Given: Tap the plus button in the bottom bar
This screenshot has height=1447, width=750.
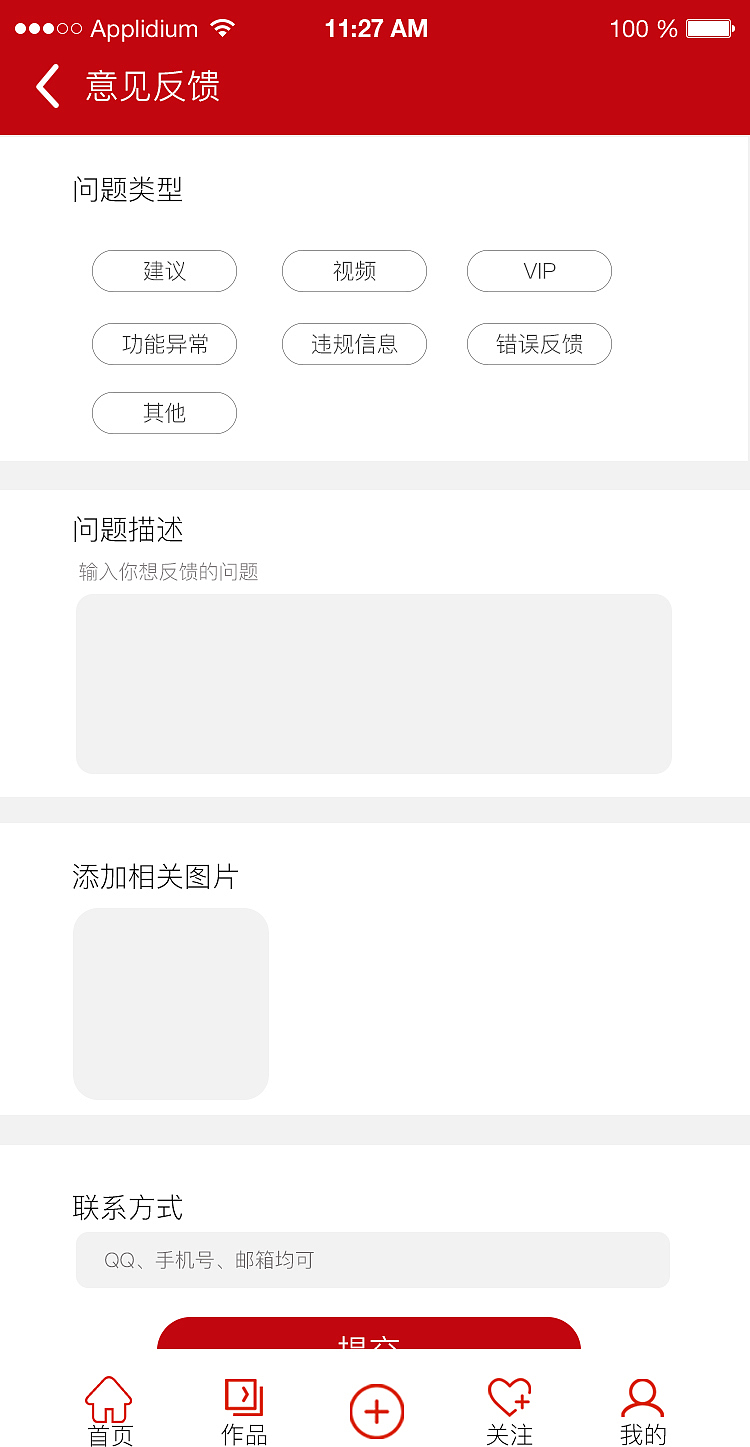Looking at the screenshot, I should pos(377,1412).
